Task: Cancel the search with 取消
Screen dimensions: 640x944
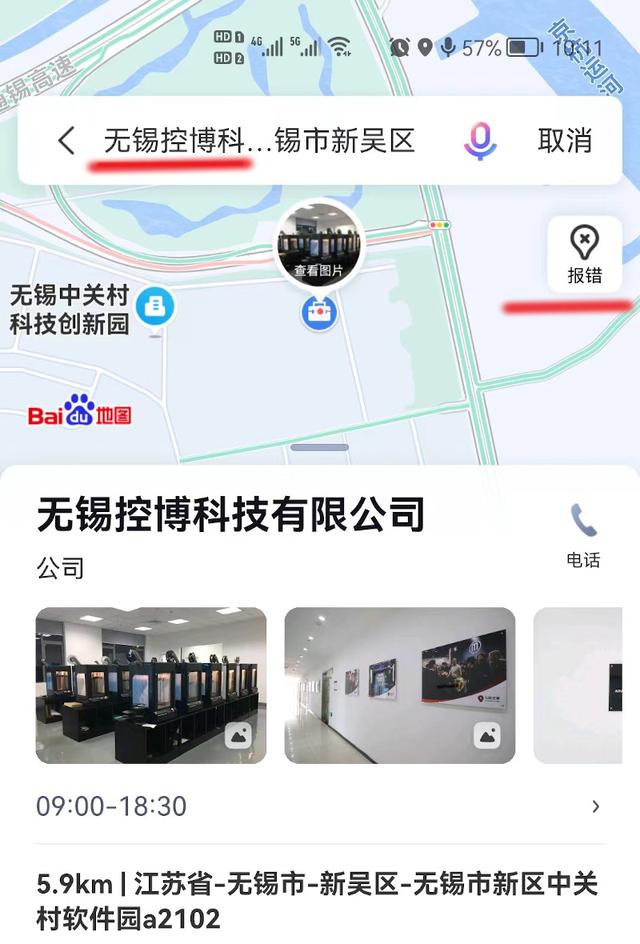Action: (565, 141)
